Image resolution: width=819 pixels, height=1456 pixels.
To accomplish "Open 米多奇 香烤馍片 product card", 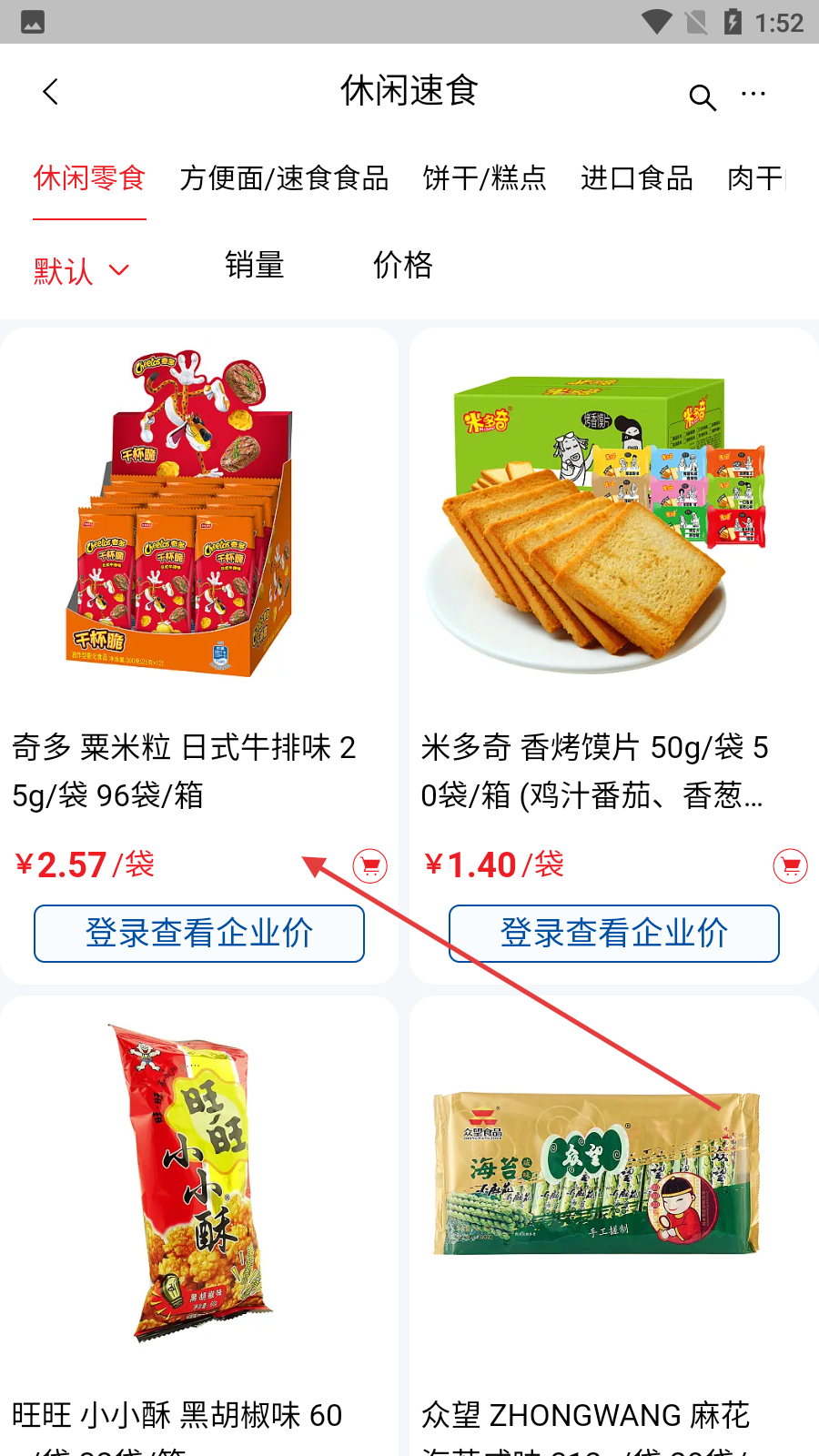I will [612, 546].
